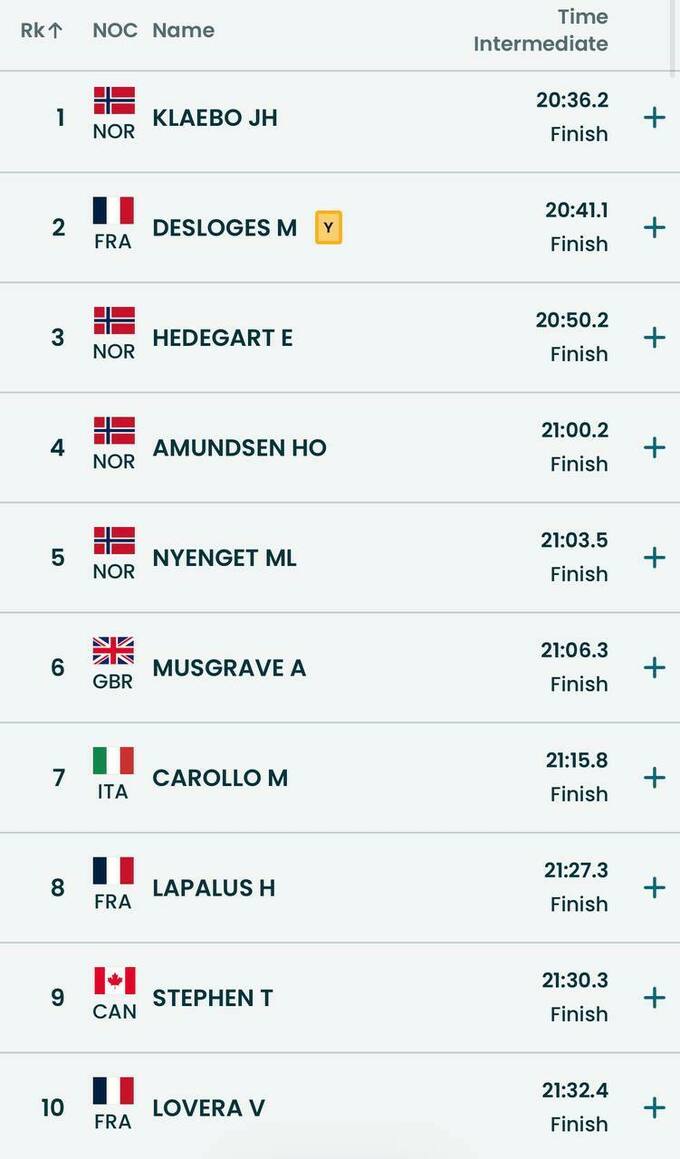Tap the yellow Y badge beside Desloges M
The image size is (680, 1159).
point(328,228)
